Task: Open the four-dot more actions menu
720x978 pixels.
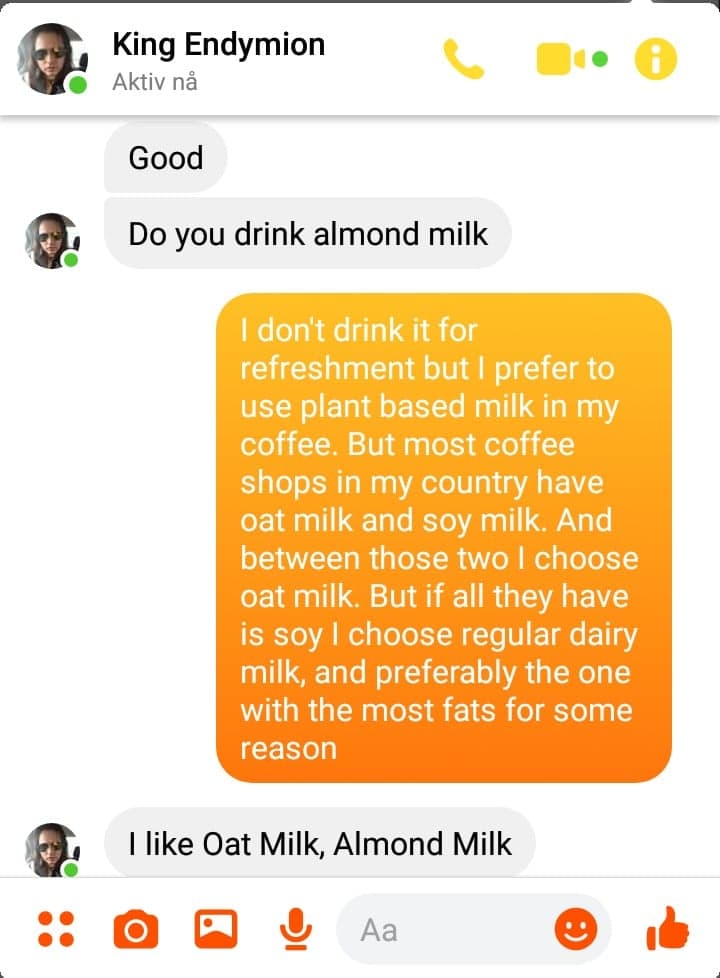Action: tap(56, 930)
